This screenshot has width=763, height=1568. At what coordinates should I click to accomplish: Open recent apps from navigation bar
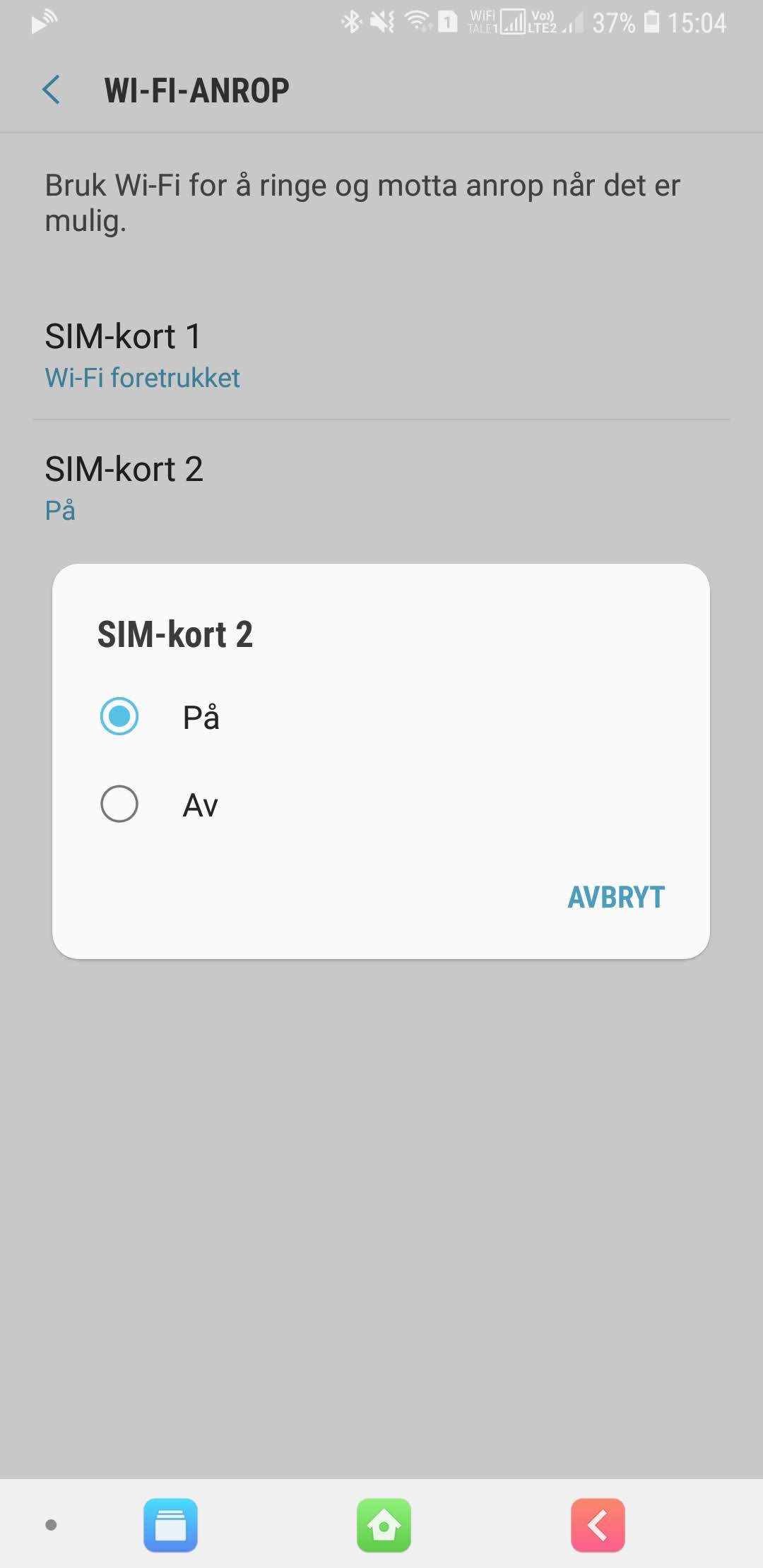pyautogui.click(x=170, y=1525)
